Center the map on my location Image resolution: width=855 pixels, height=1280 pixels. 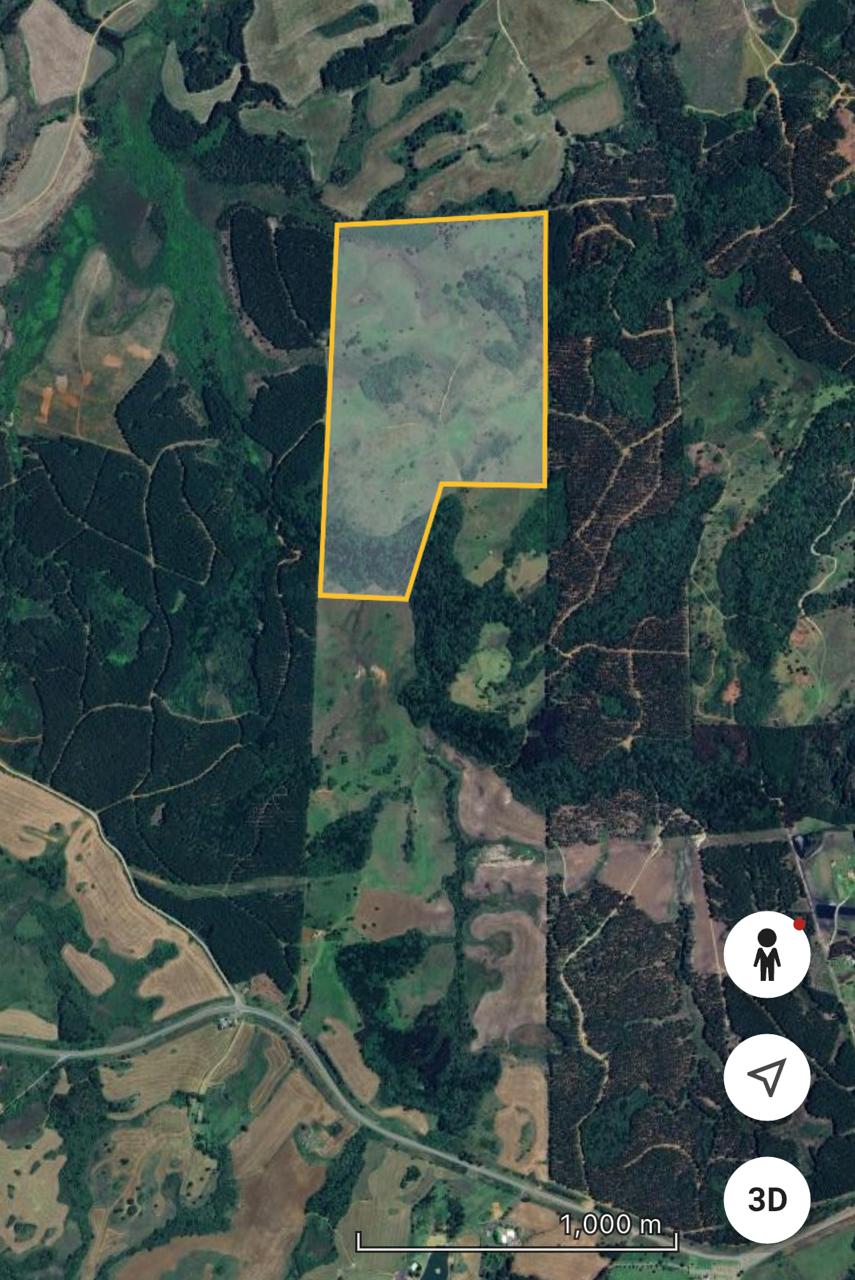tap(767, 1077)
